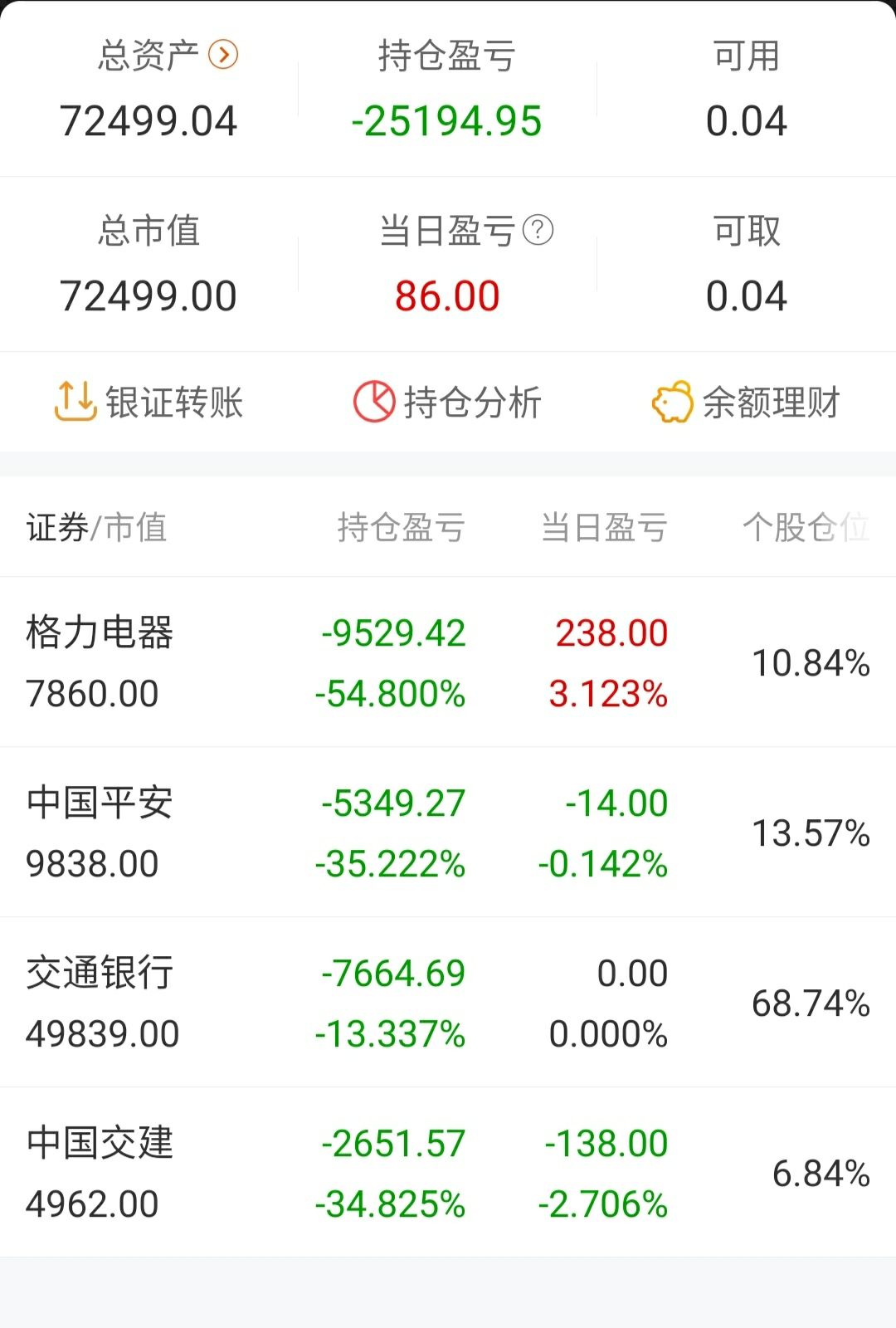Viewport: 896px width, 1328px height.
Task: Open 银证转账 transfer
Action: point(149,403)
